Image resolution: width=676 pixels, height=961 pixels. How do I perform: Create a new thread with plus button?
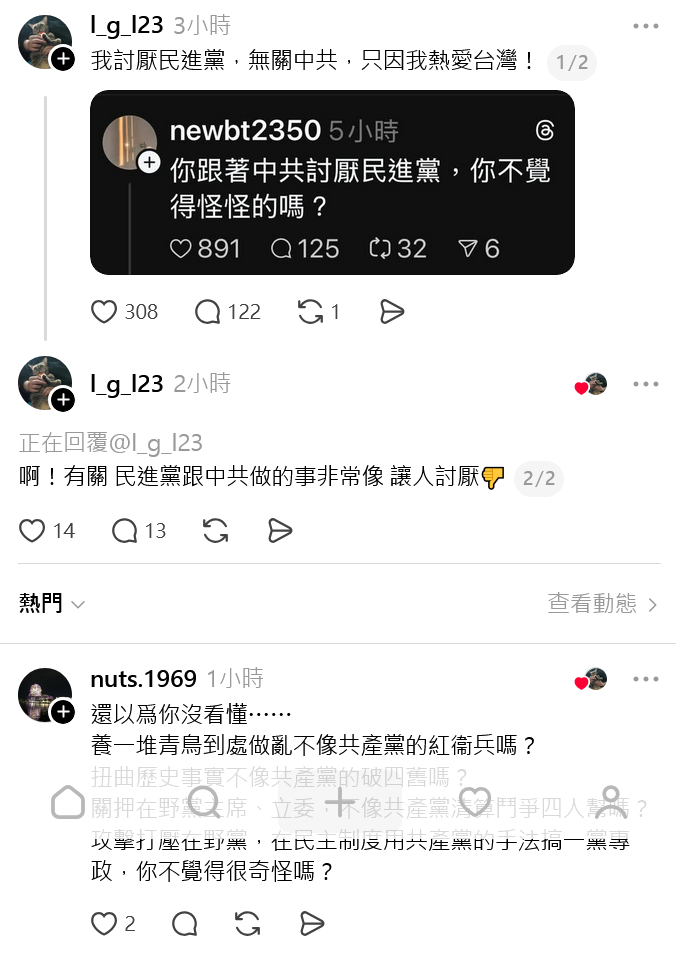[339, 801]
